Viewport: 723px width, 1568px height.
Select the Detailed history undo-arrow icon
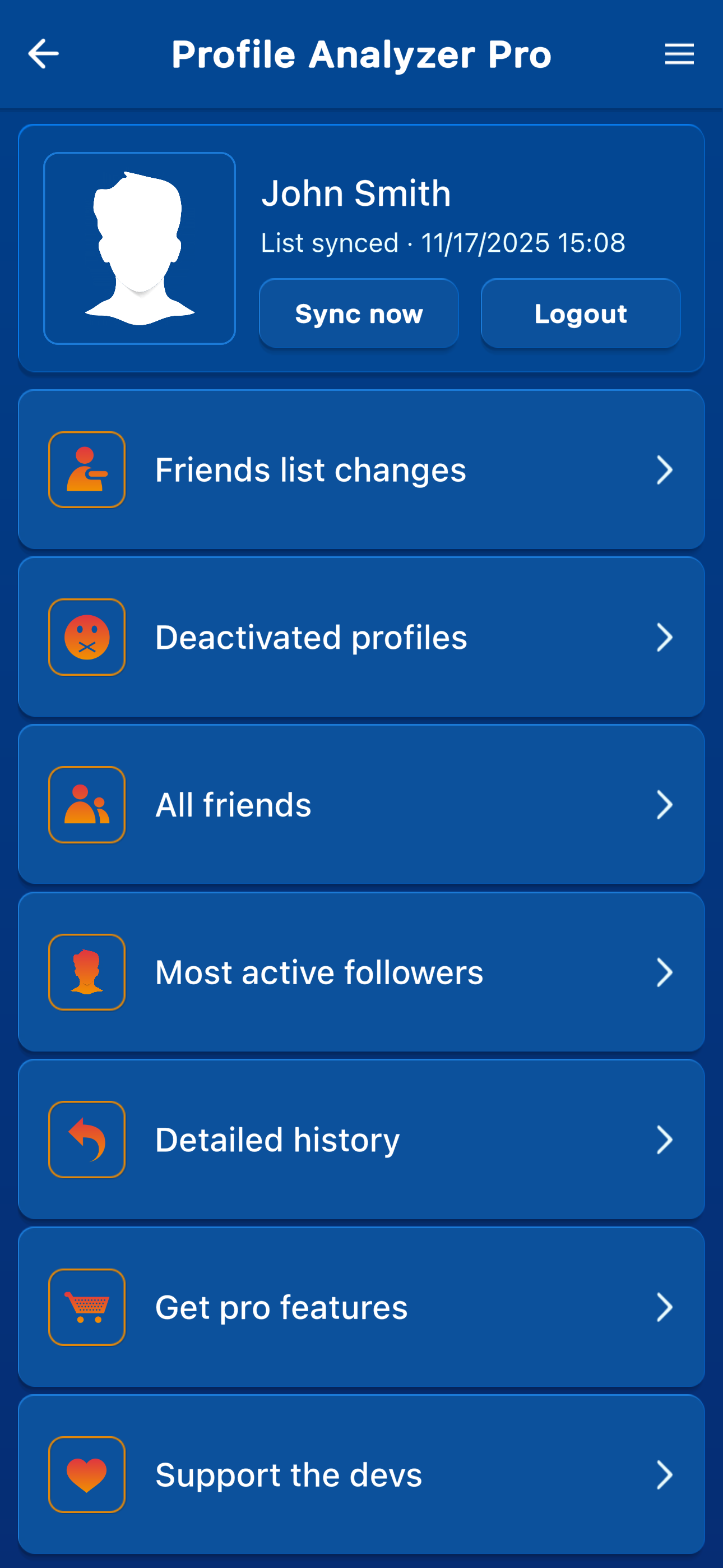tap(86, 1140)
